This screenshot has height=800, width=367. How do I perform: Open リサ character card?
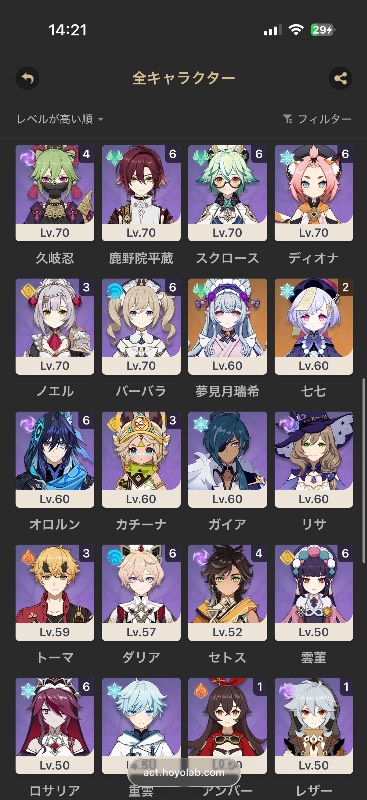(x=314, y=460)
